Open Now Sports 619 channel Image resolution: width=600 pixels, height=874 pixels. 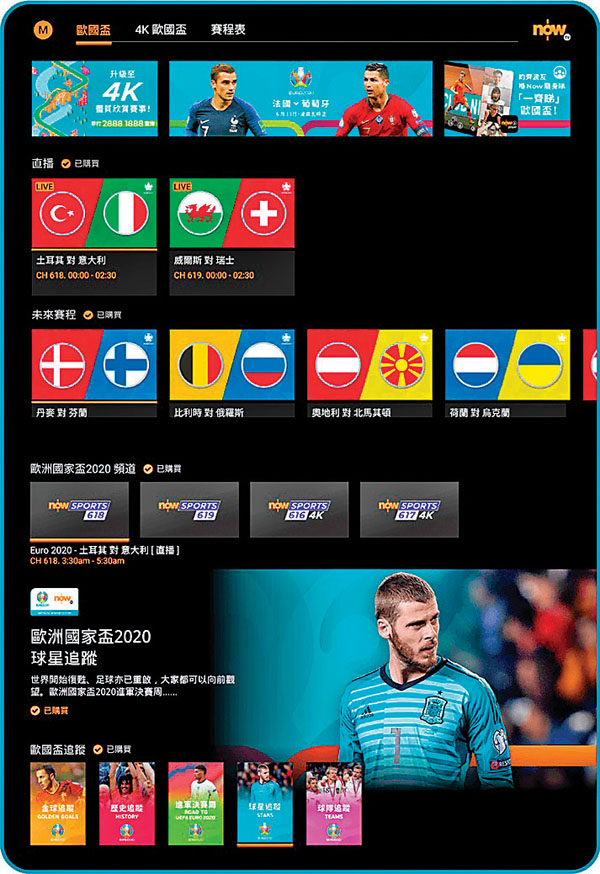(189, 510)
